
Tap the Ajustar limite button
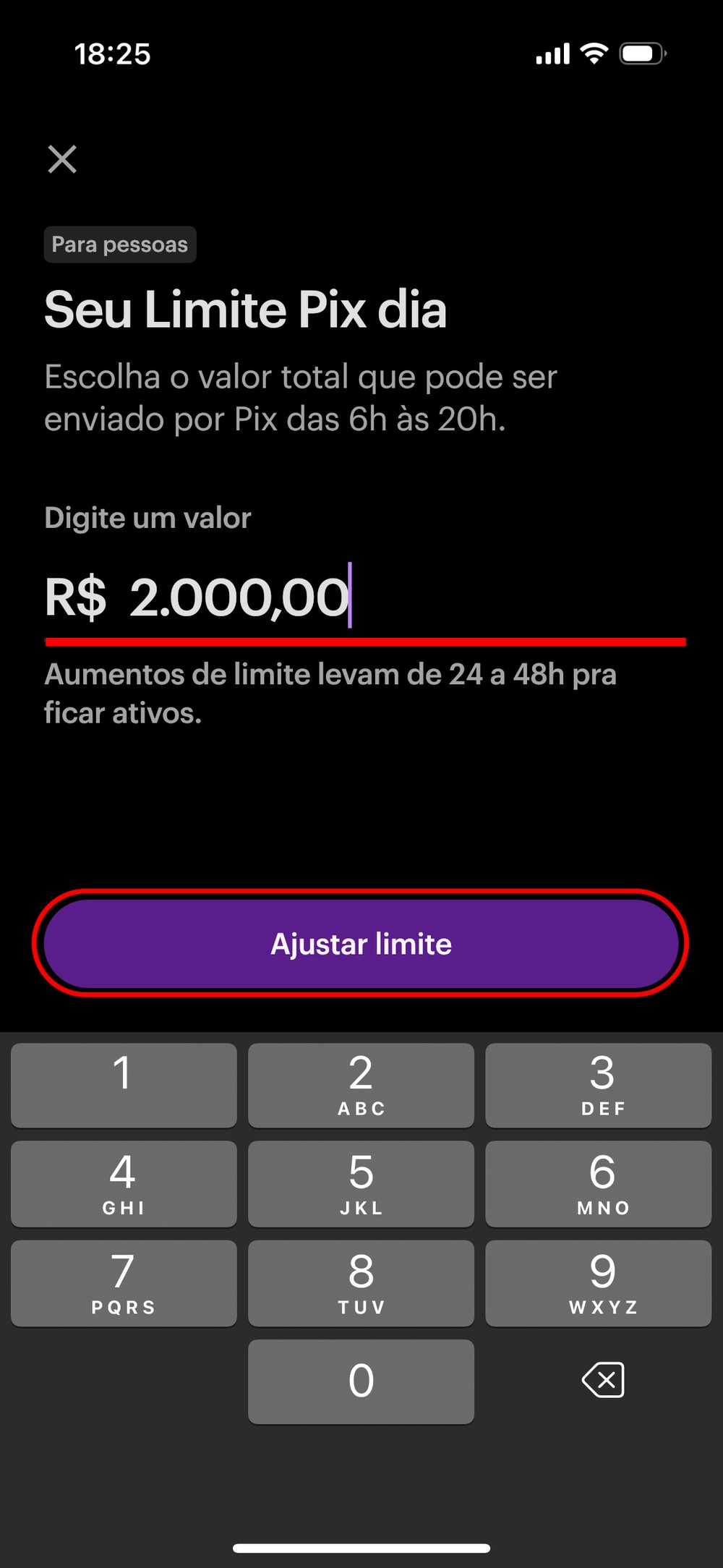361,943
